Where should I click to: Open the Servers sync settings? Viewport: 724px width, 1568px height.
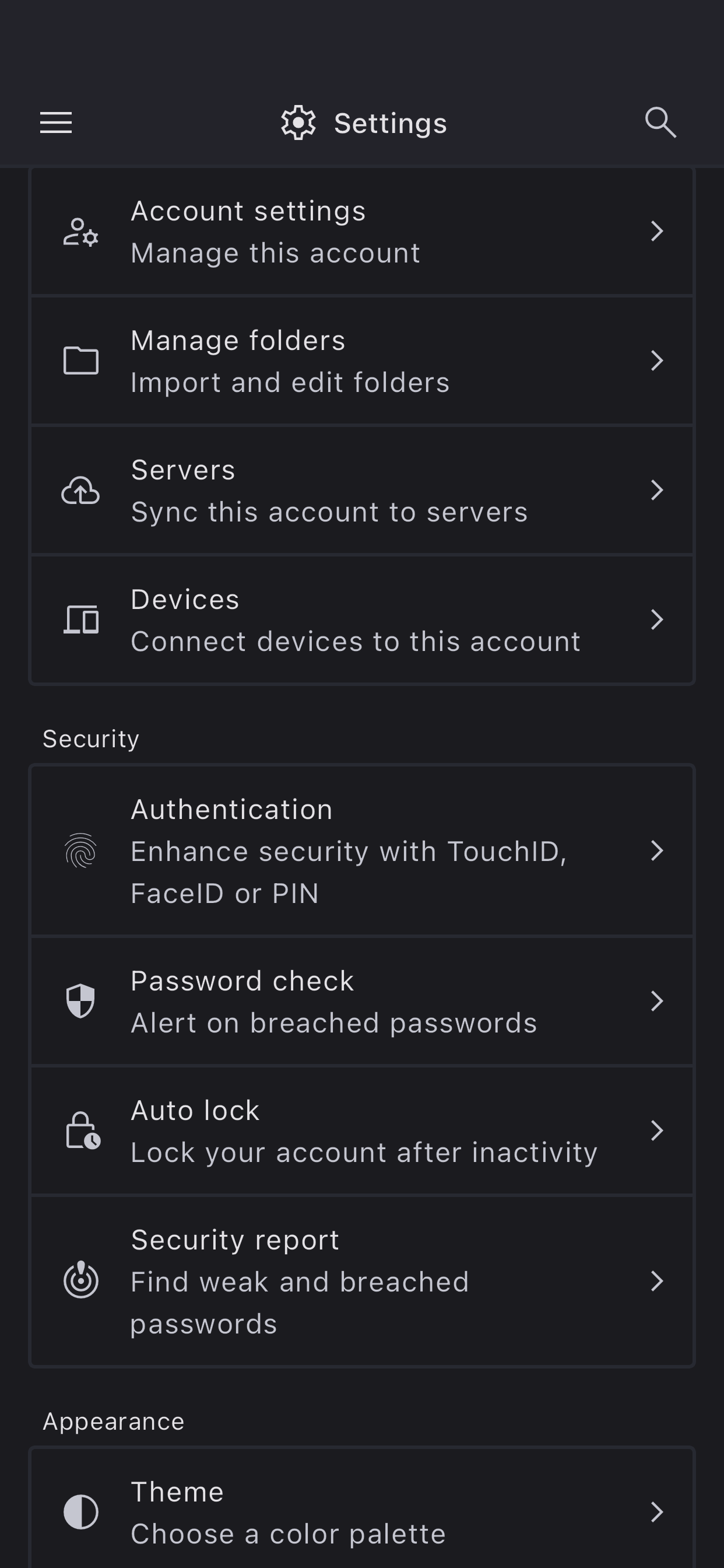[x=361, y=491]
